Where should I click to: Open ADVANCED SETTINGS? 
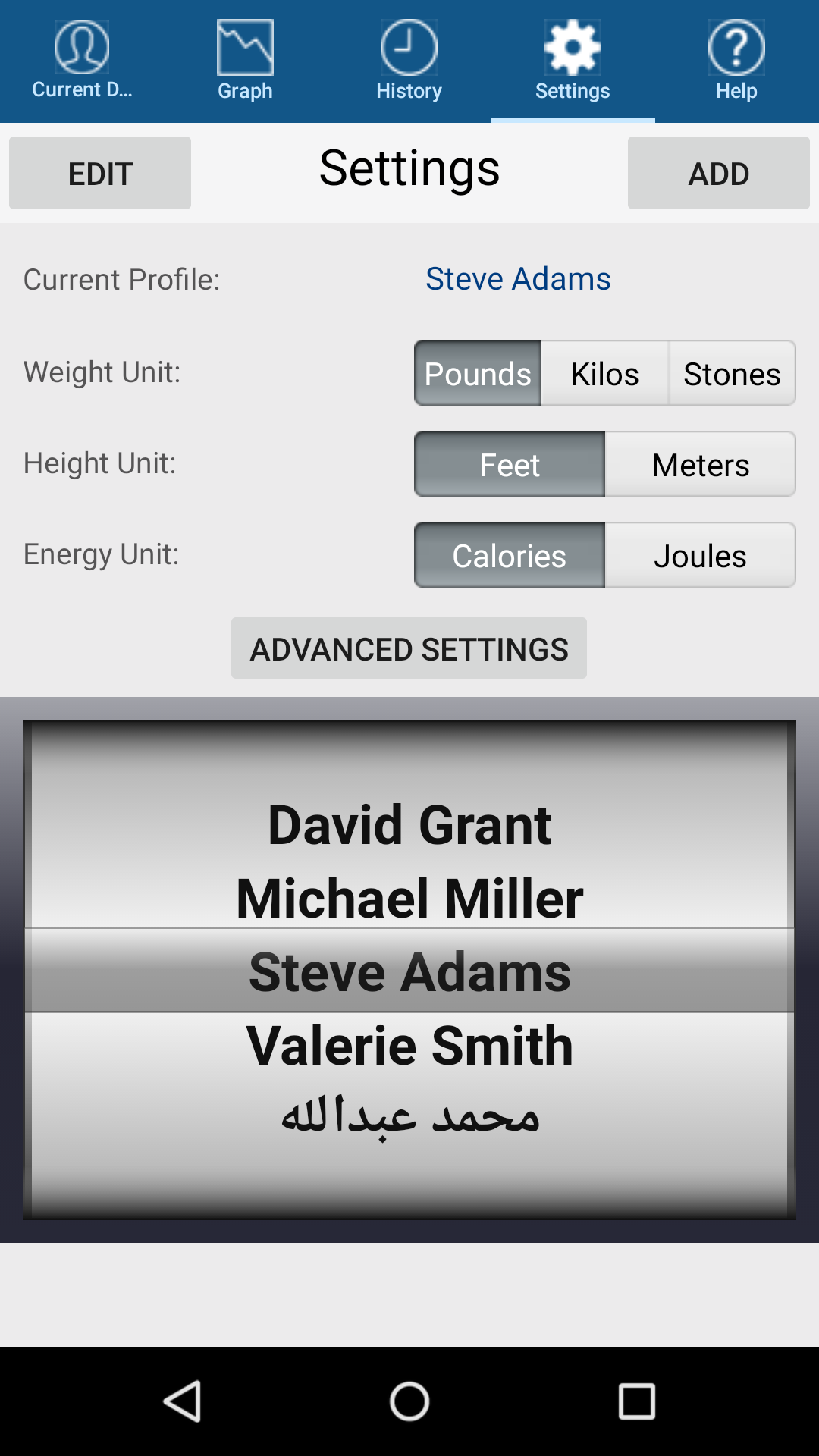409,648
